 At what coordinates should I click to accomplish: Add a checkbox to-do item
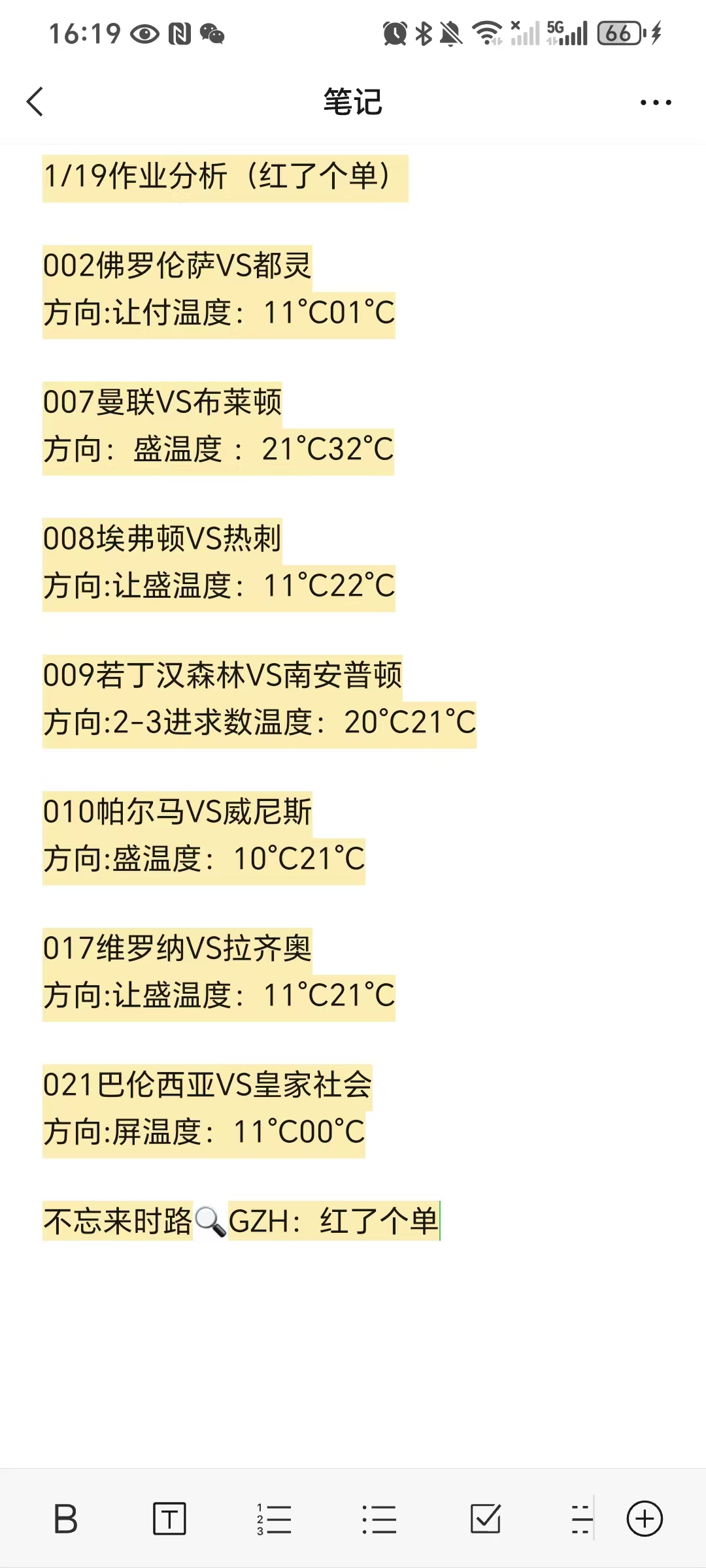[485, 1518]
